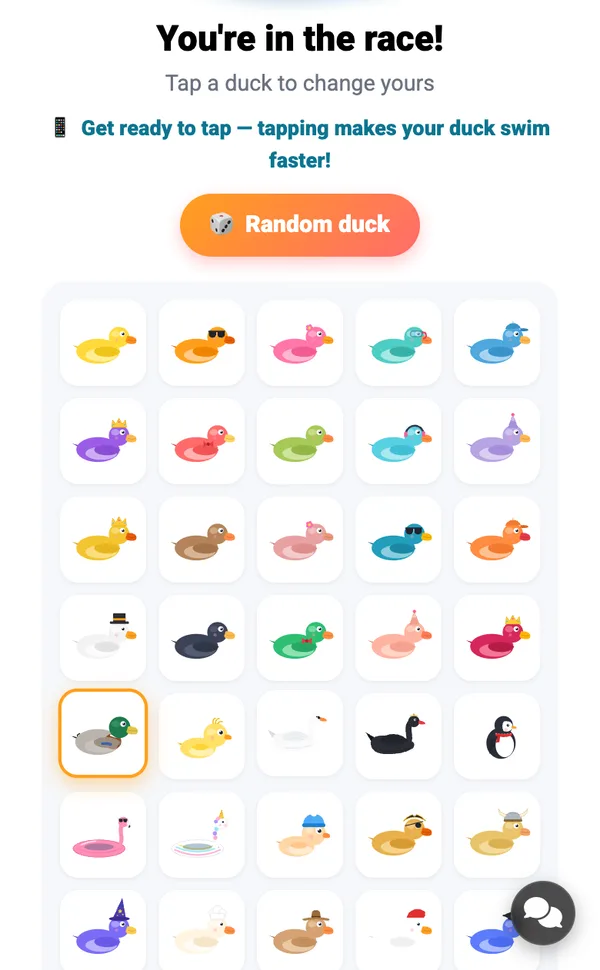This screenshot has width=600, height=970.
Task: Select the mallard duck
Action: click(103, 733)
